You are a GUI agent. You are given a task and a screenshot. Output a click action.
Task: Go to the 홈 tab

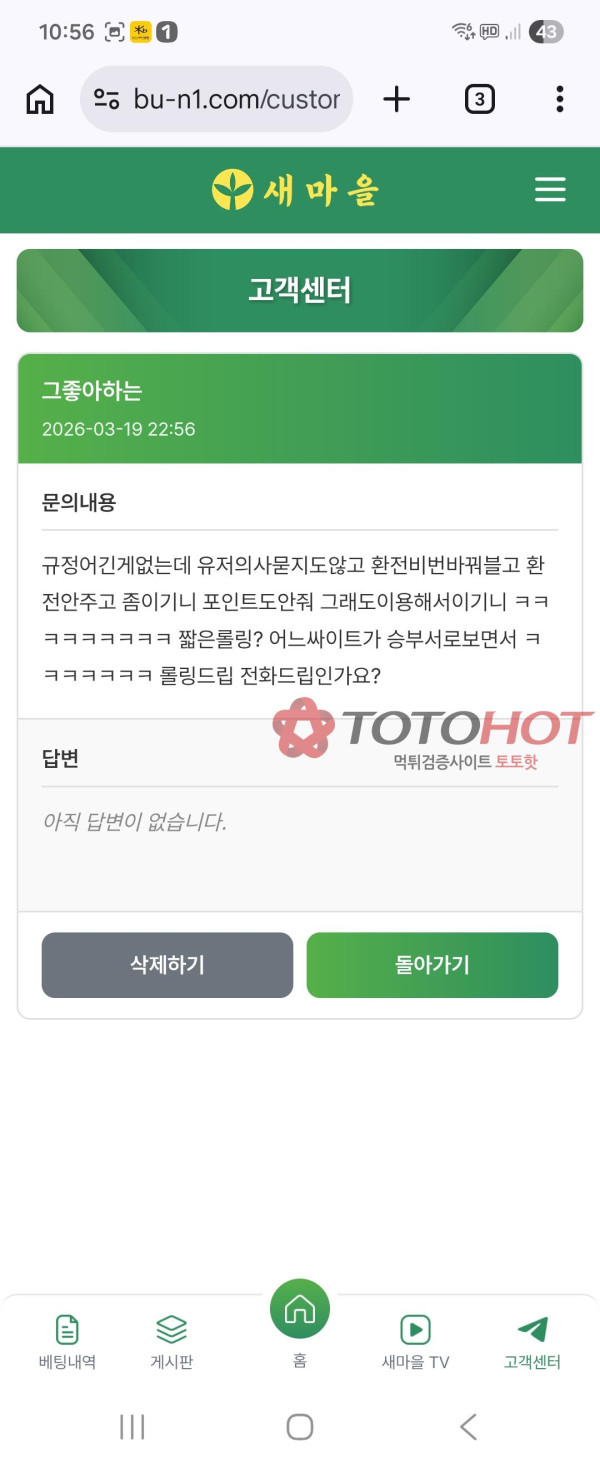(x=300, y=1320)
